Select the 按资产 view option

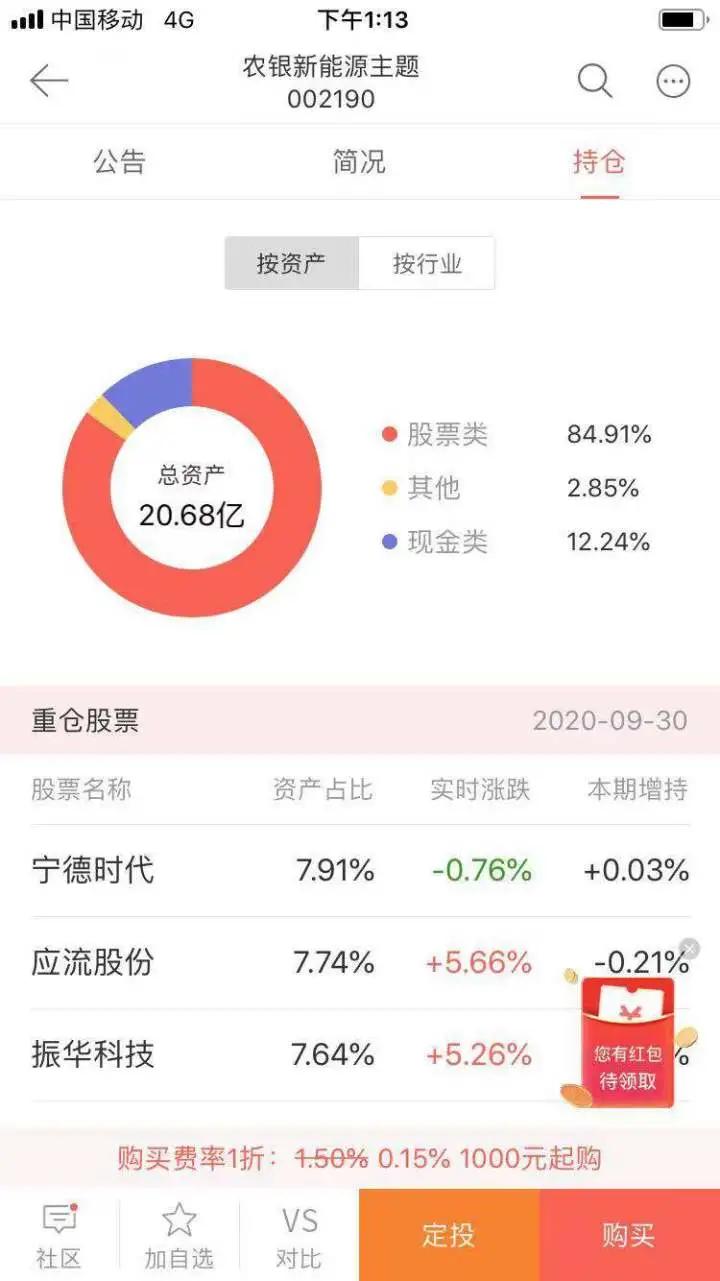point(293,263)
